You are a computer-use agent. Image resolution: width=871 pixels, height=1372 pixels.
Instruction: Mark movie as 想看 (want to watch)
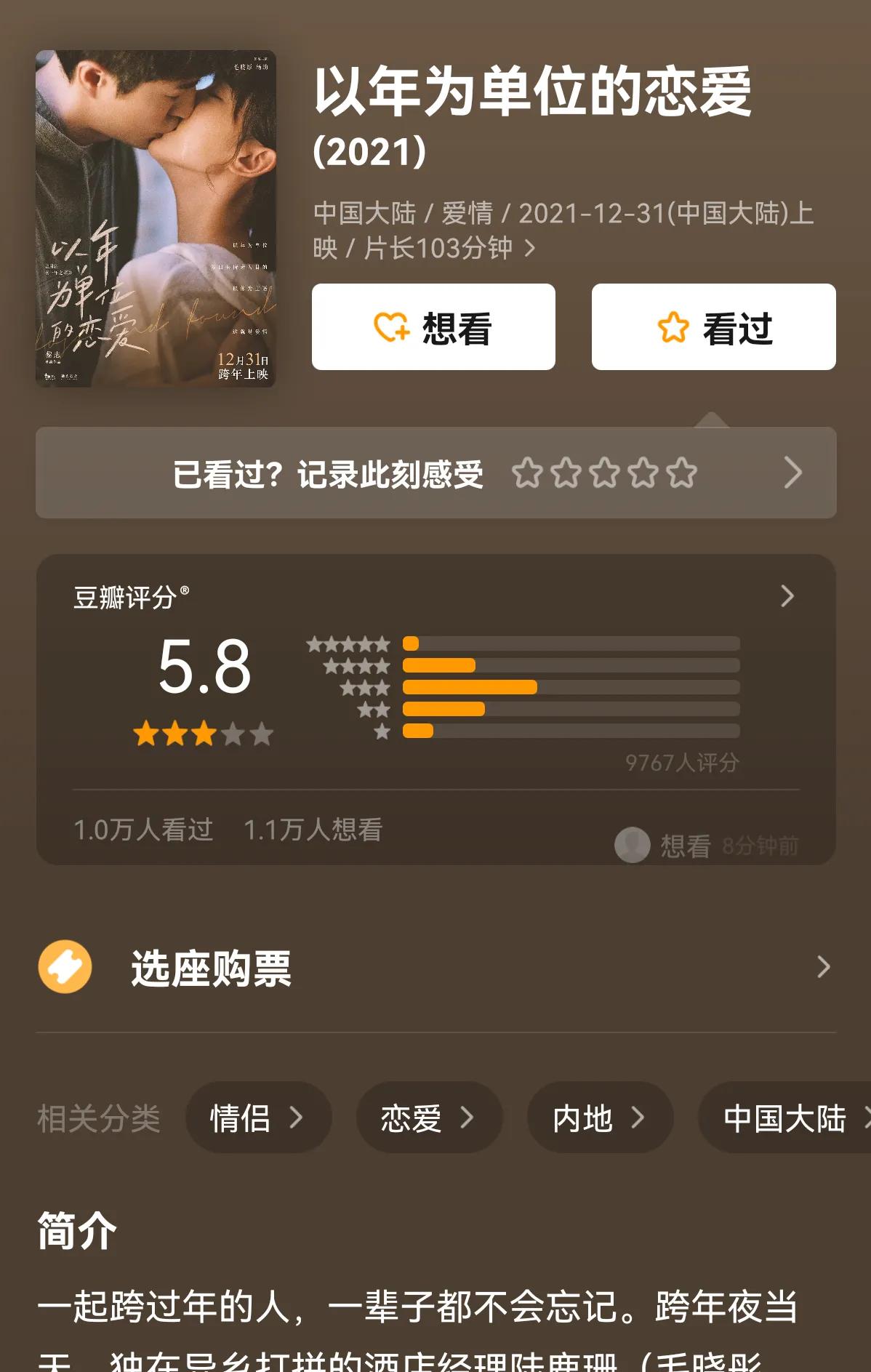click(433, 327)
